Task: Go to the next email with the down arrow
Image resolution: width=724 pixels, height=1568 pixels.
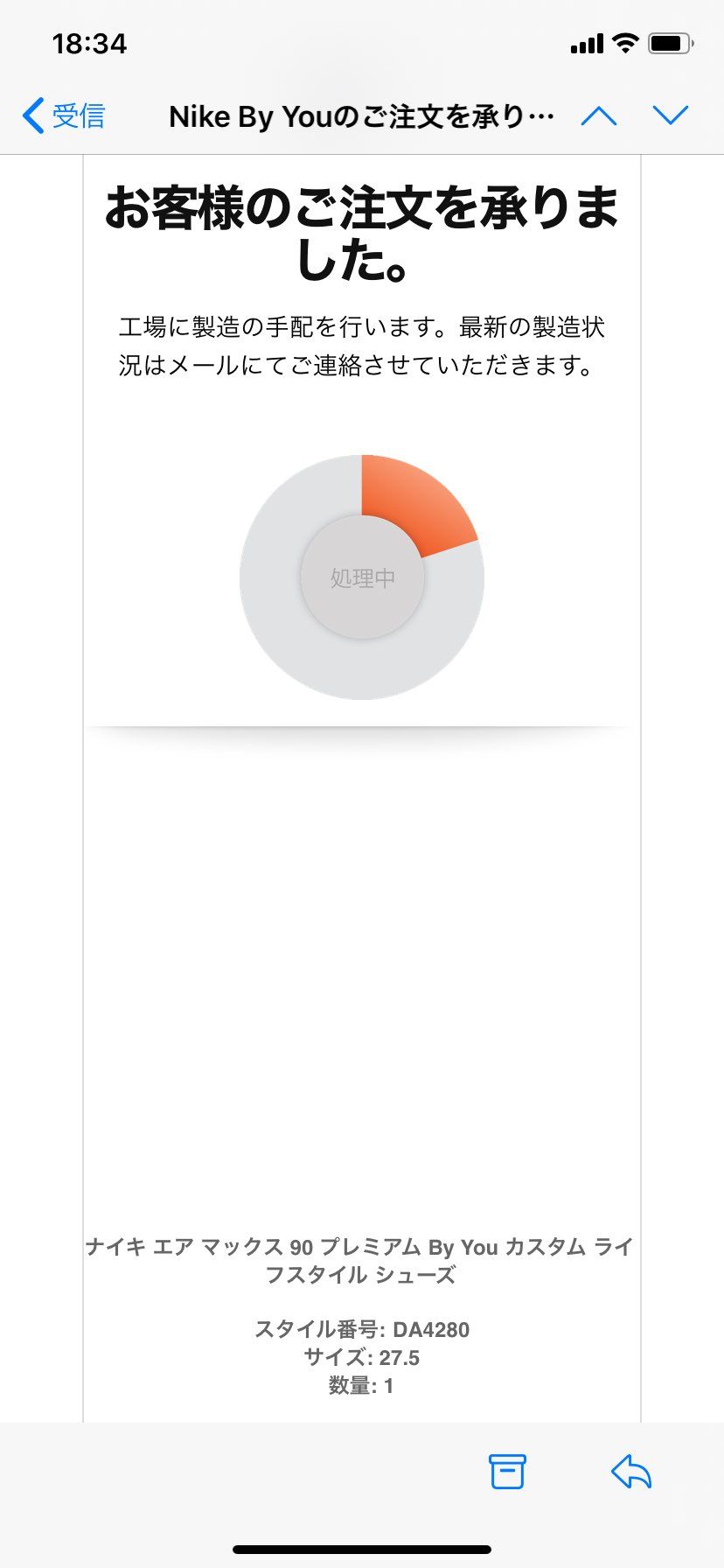Action: (671, 115)
